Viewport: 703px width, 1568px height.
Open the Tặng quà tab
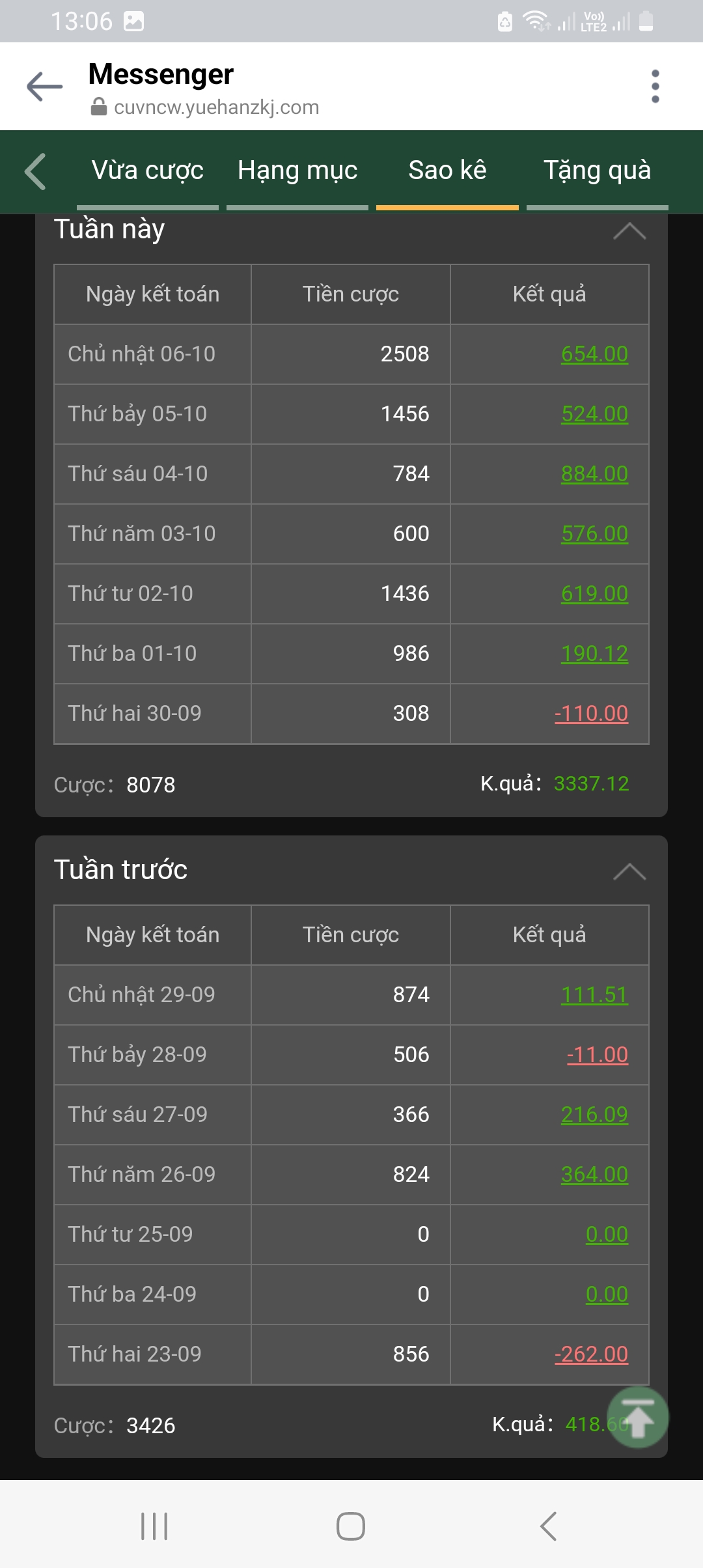click(598, 171)
